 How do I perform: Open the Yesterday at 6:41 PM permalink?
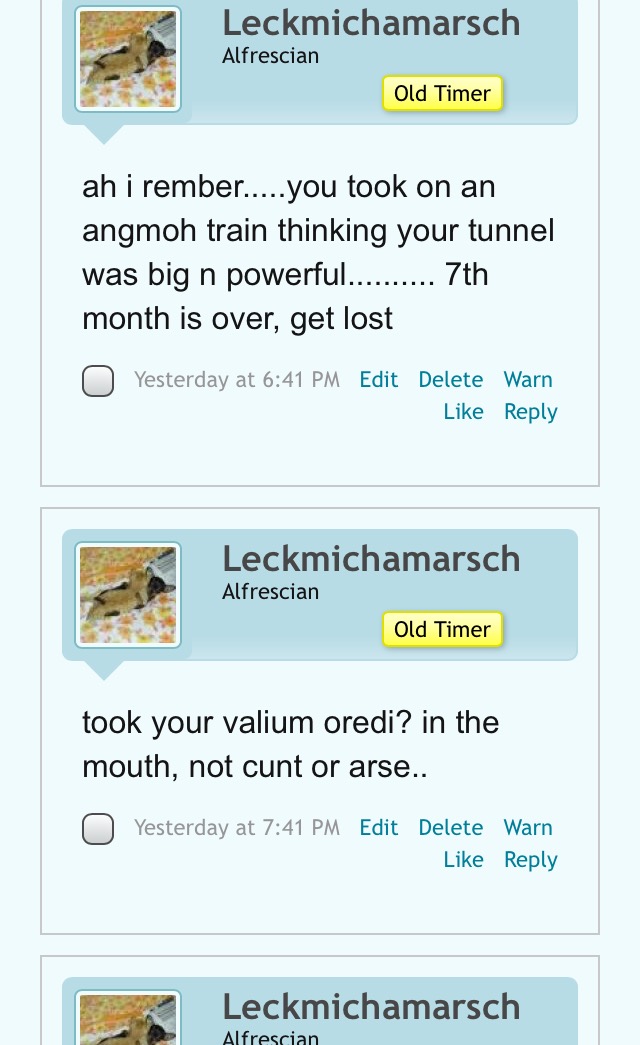pos(237,379)
